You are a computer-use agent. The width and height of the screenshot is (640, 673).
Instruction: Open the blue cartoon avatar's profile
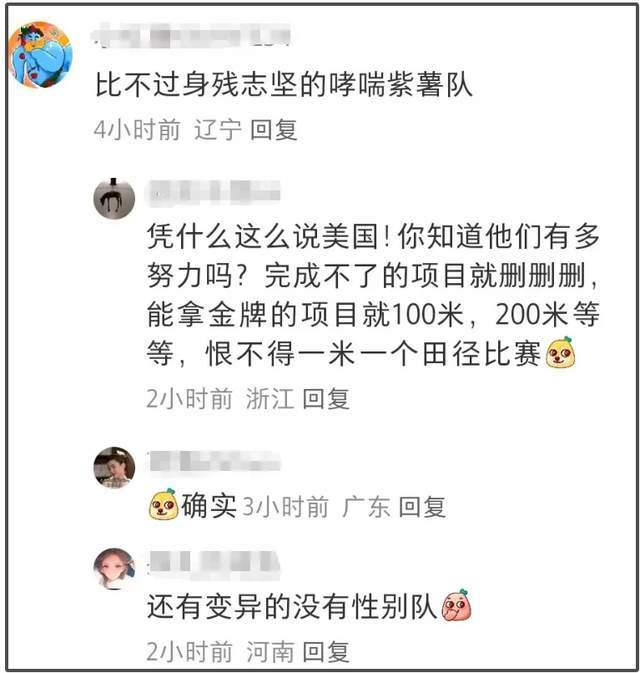point(40,55)
